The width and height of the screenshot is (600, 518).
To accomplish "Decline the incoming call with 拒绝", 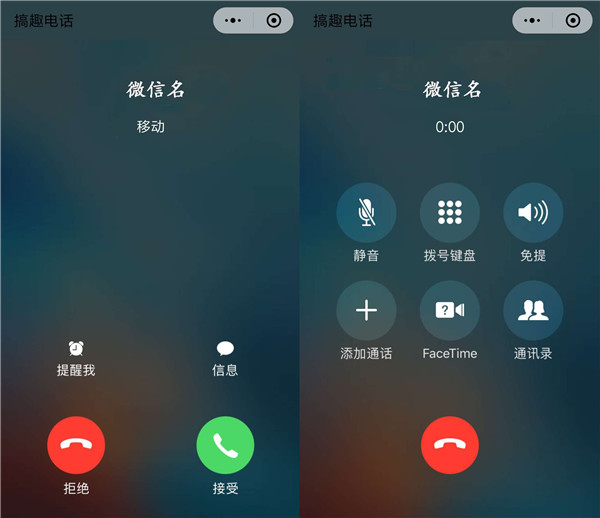I will 76,445.
